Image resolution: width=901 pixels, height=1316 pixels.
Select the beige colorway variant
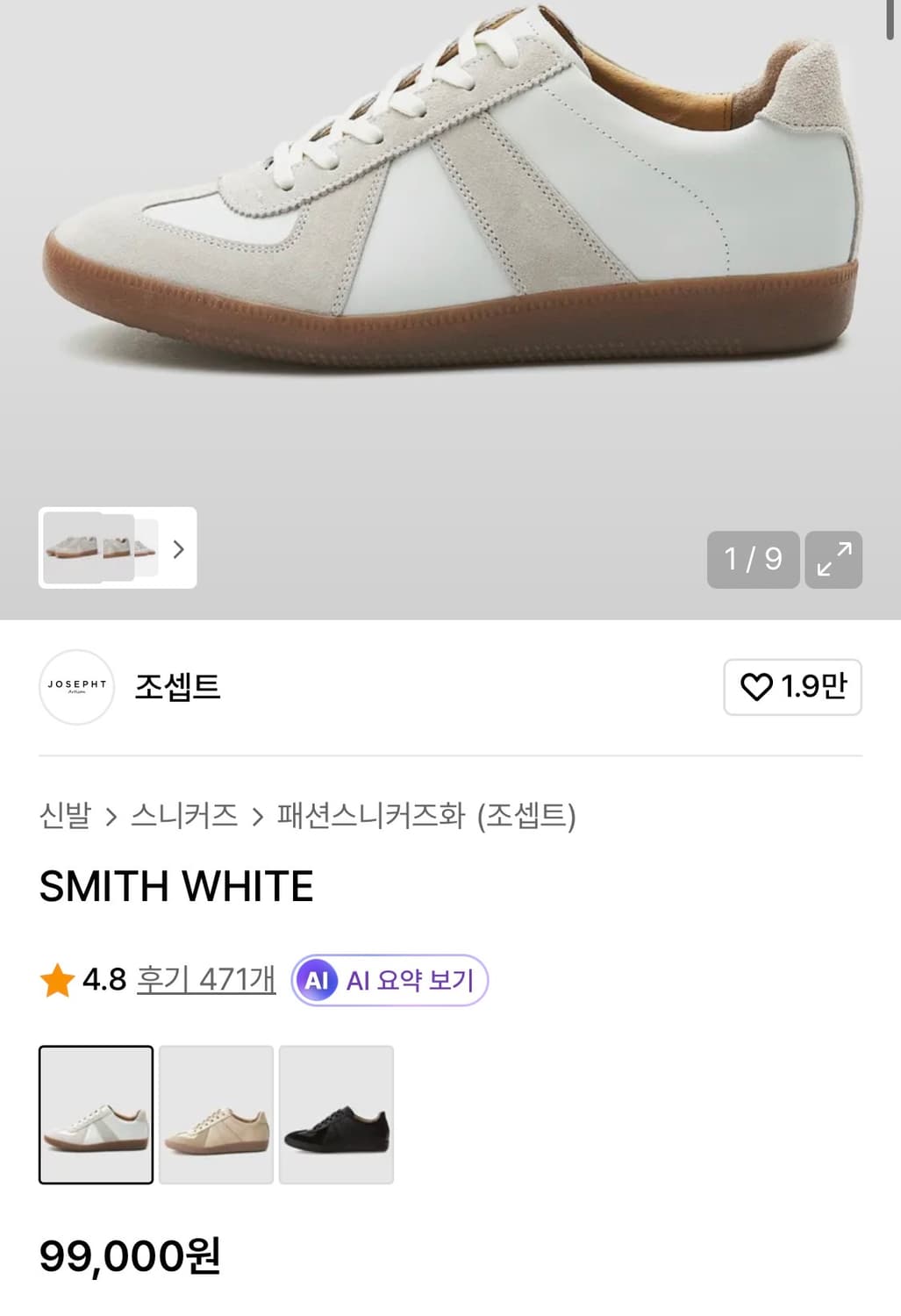pos(215,1113)
